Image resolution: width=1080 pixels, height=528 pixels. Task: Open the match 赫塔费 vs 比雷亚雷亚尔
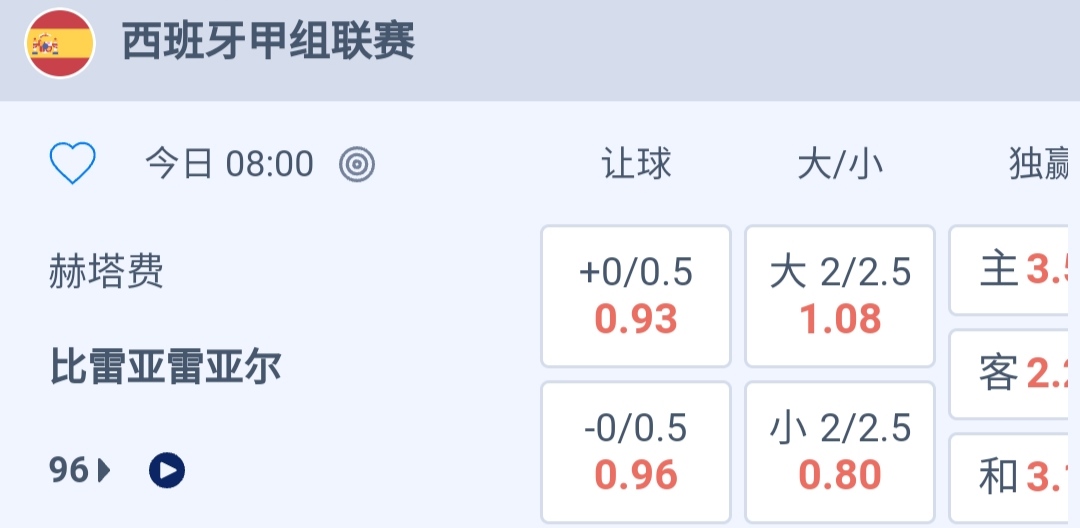tap(165, 320)
